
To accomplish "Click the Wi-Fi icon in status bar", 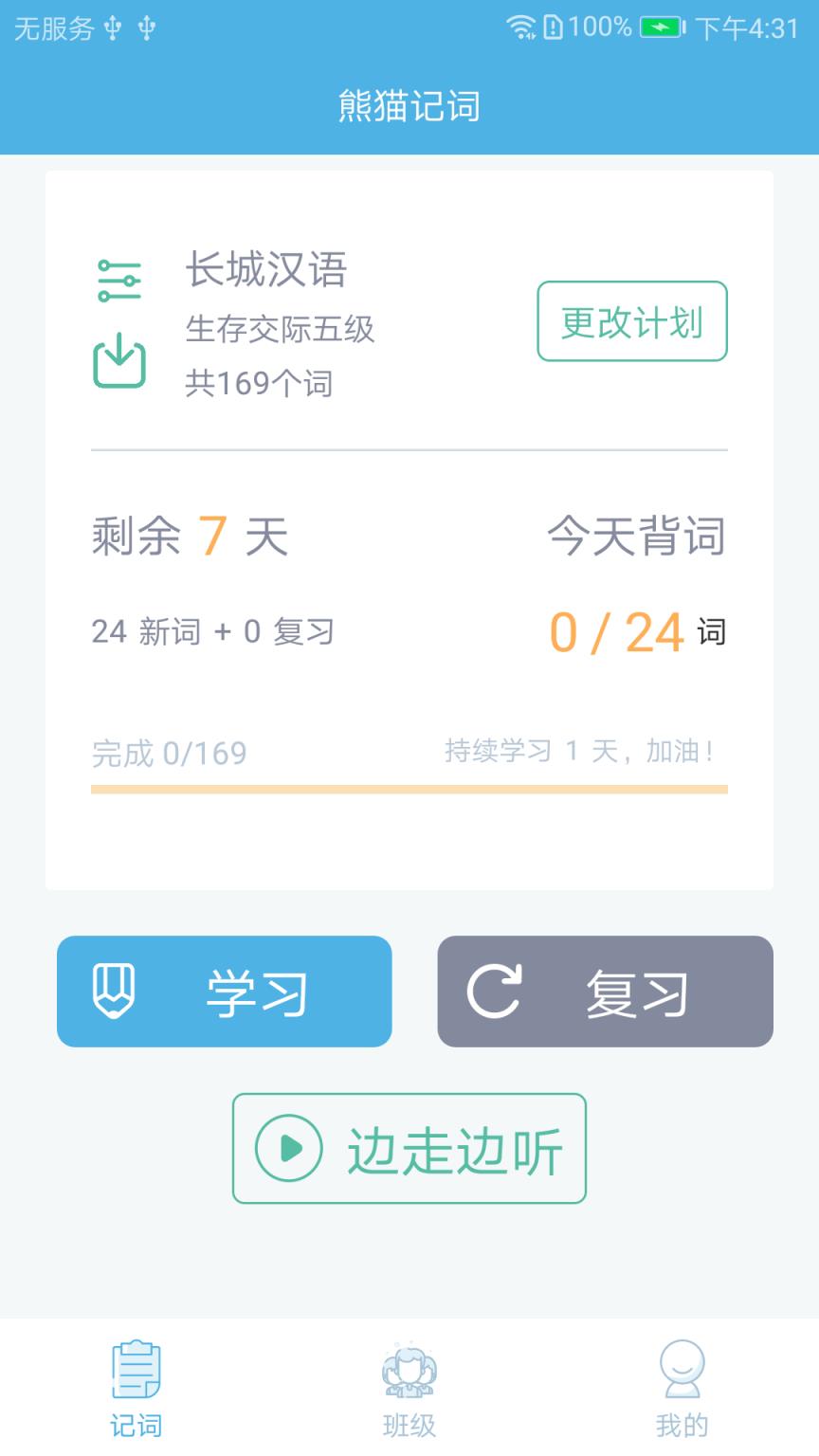I will click(x=522, y=26).
